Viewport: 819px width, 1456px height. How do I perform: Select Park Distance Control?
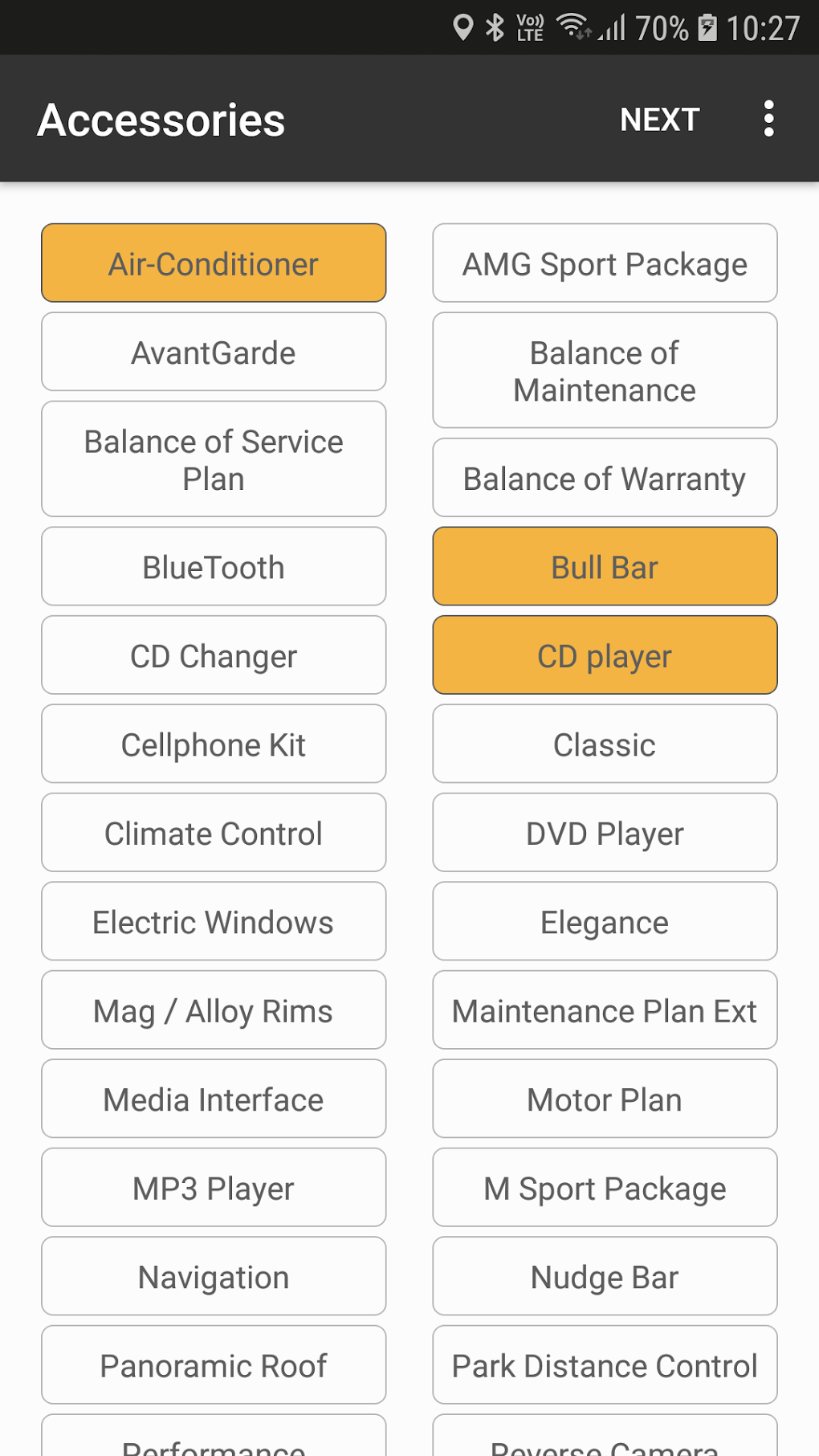tap(605, 1365)
